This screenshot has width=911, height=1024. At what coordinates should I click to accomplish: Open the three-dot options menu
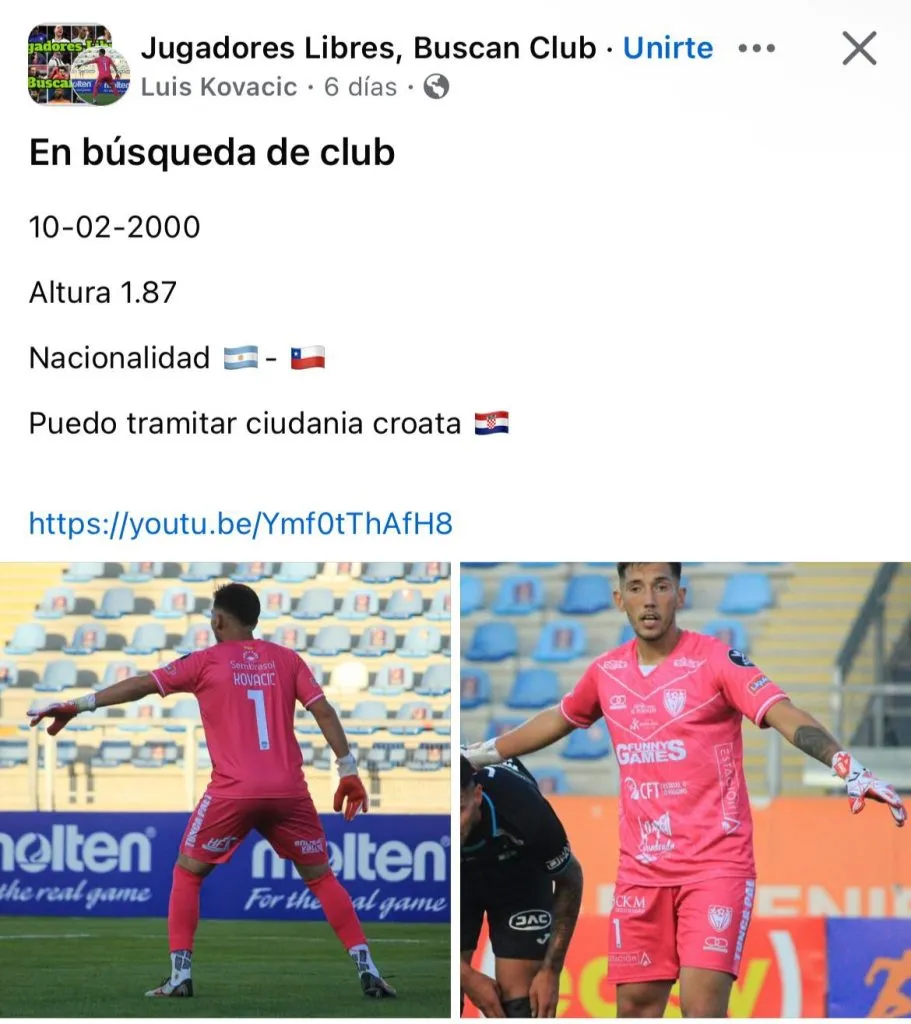756,48
